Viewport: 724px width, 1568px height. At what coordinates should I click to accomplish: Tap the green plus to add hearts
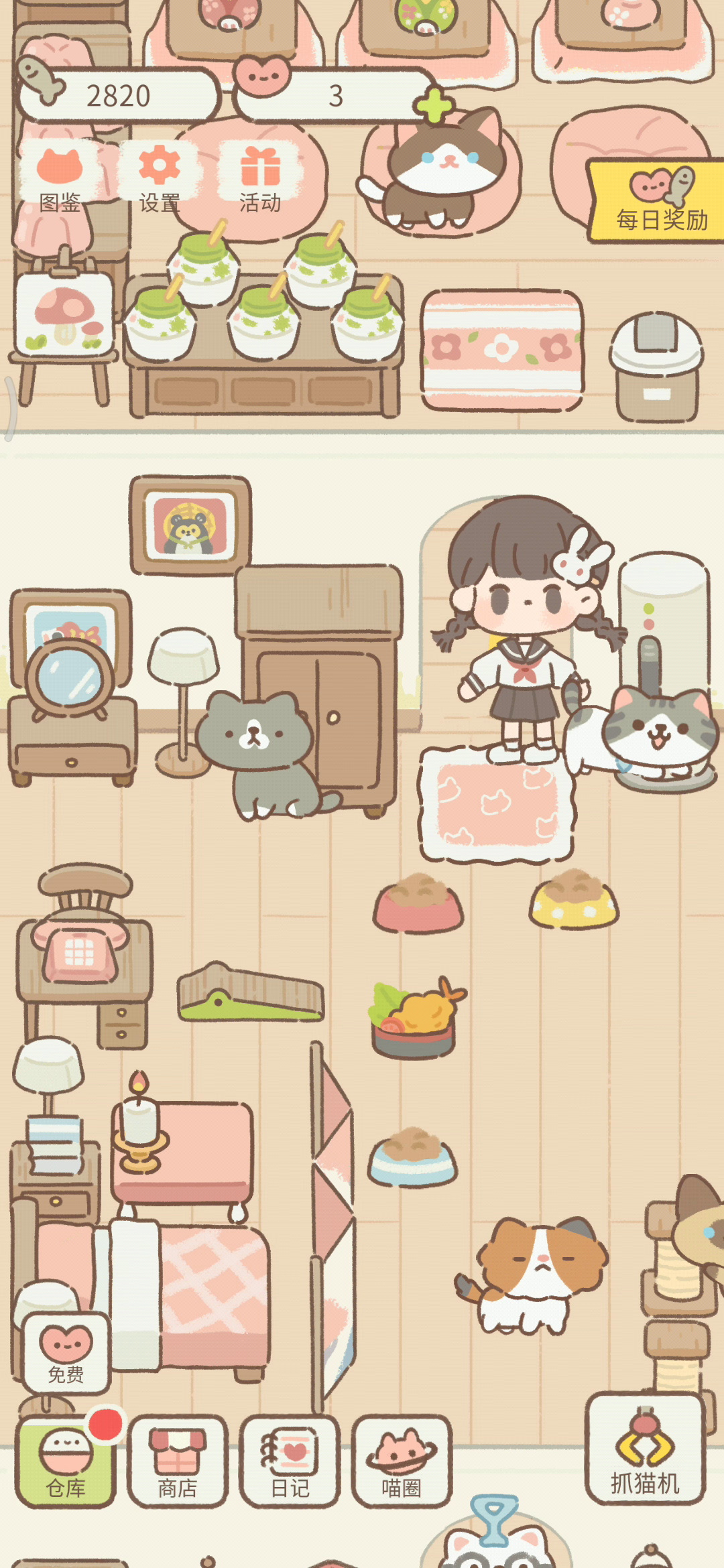(434, 105)
